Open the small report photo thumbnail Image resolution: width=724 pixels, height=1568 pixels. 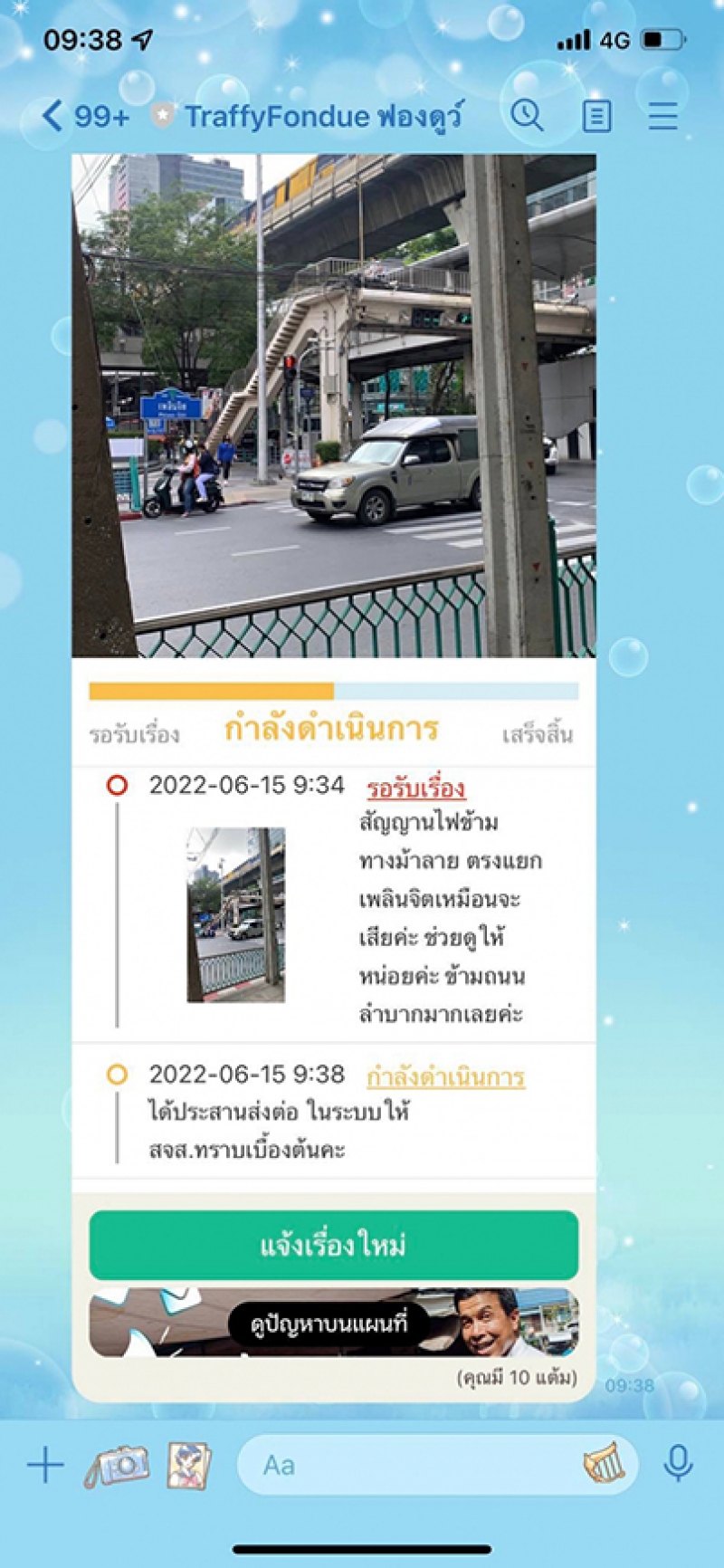[235, 914]
